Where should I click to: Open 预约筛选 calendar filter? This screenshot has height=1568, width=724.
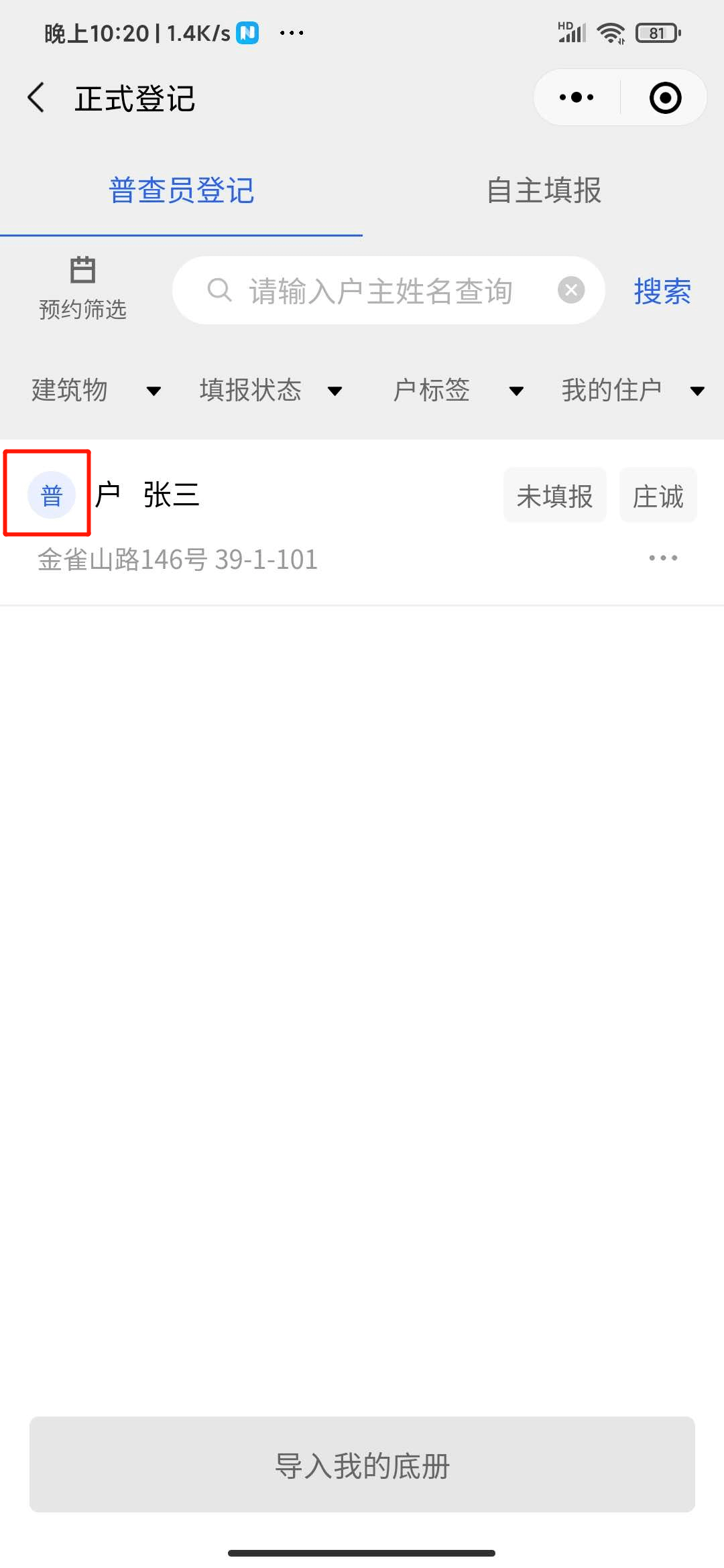[82, 288]
